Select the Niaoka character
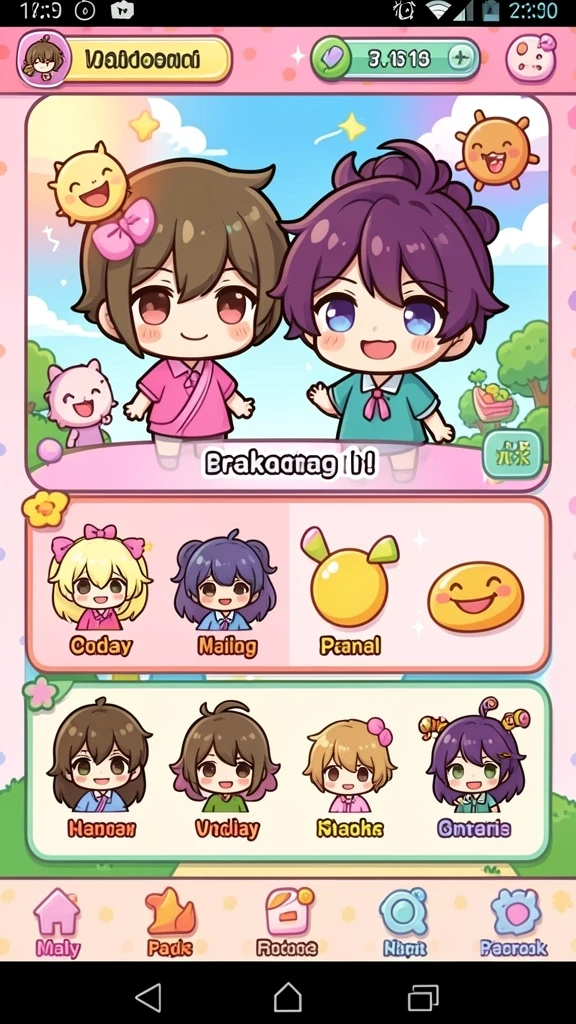The image size is (576, 1024). pos(350,777)
